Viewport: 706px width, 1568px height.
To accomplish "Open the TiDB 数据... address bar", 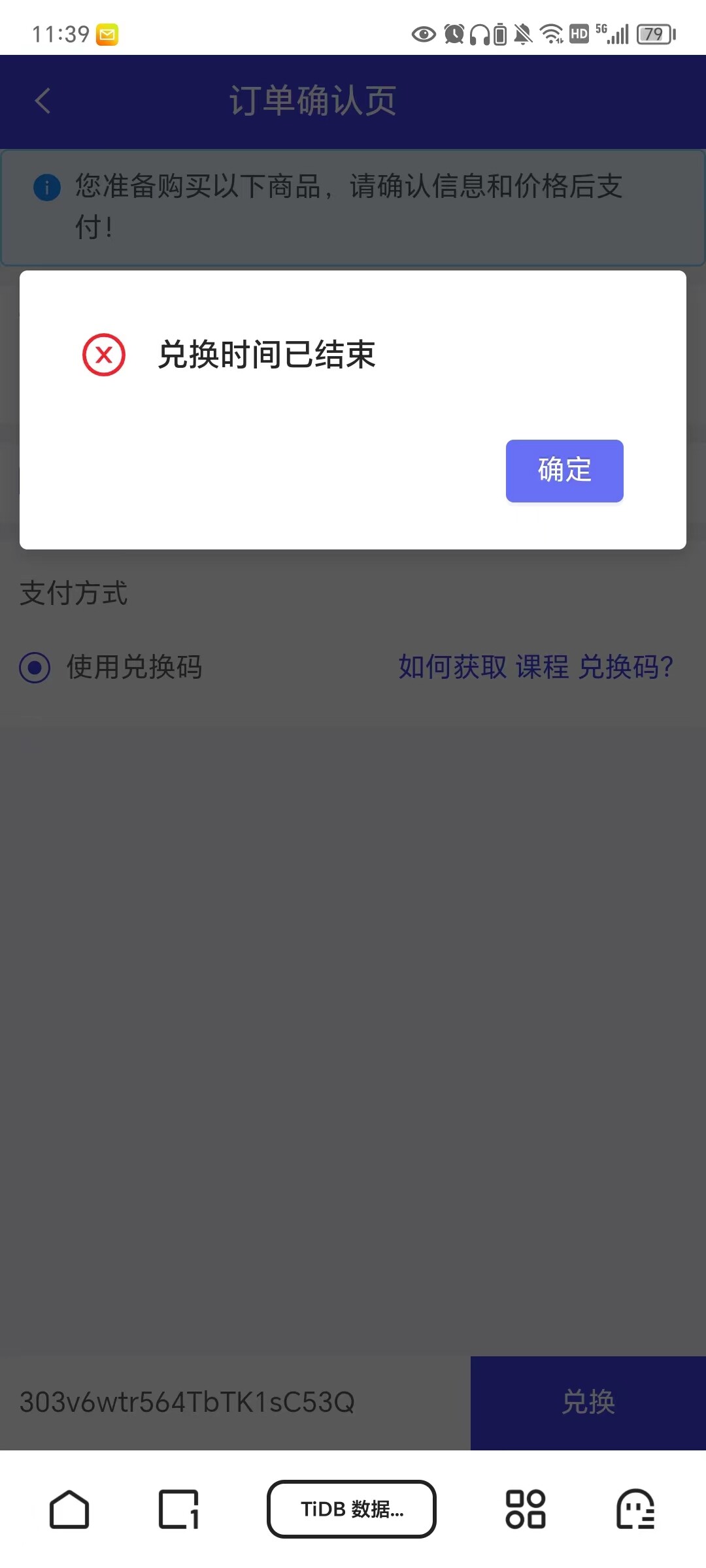I will point(352,1509).
